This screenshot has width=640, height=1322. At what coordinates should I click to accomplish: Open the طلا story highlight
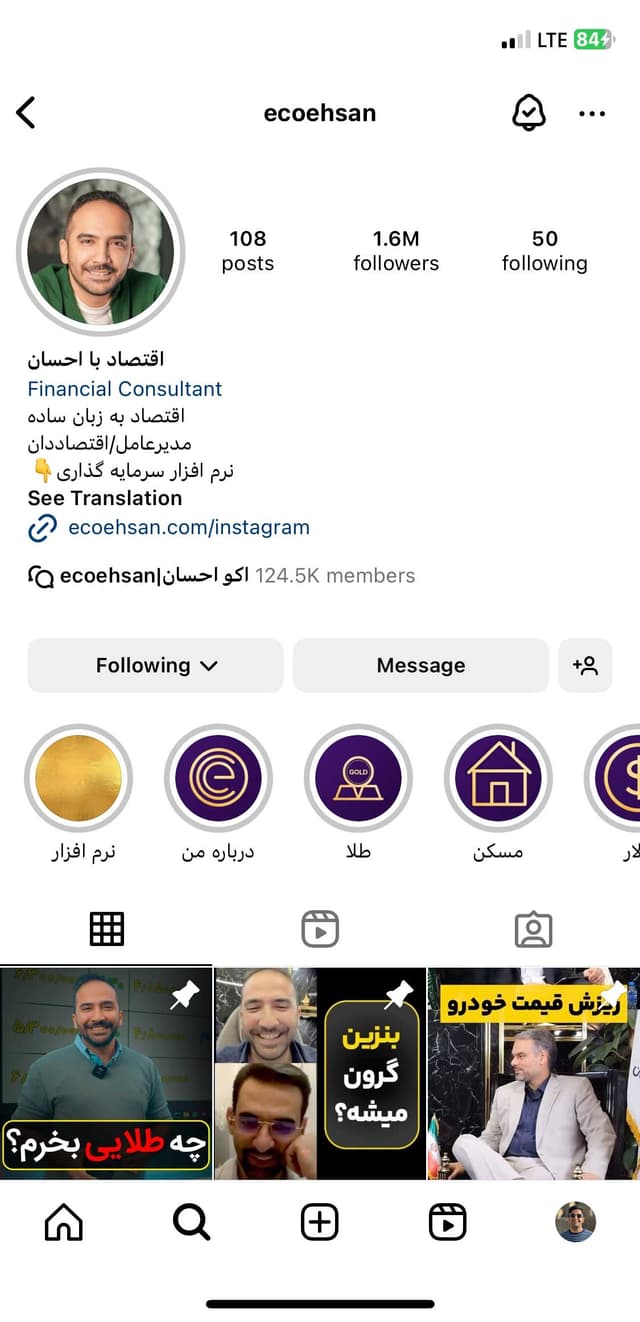(358, 778)
